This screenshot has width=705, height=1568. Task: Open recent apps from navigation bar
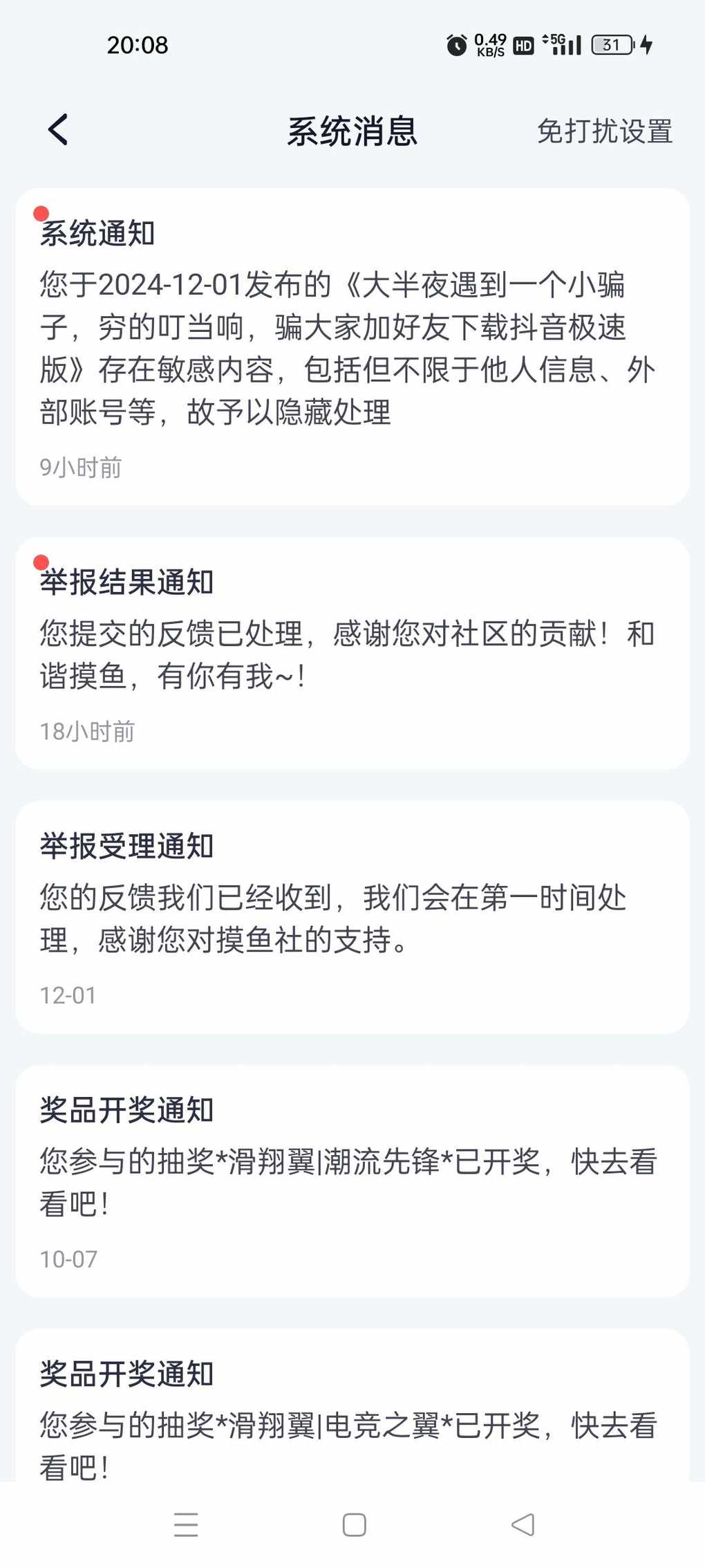coord(186,1525)
